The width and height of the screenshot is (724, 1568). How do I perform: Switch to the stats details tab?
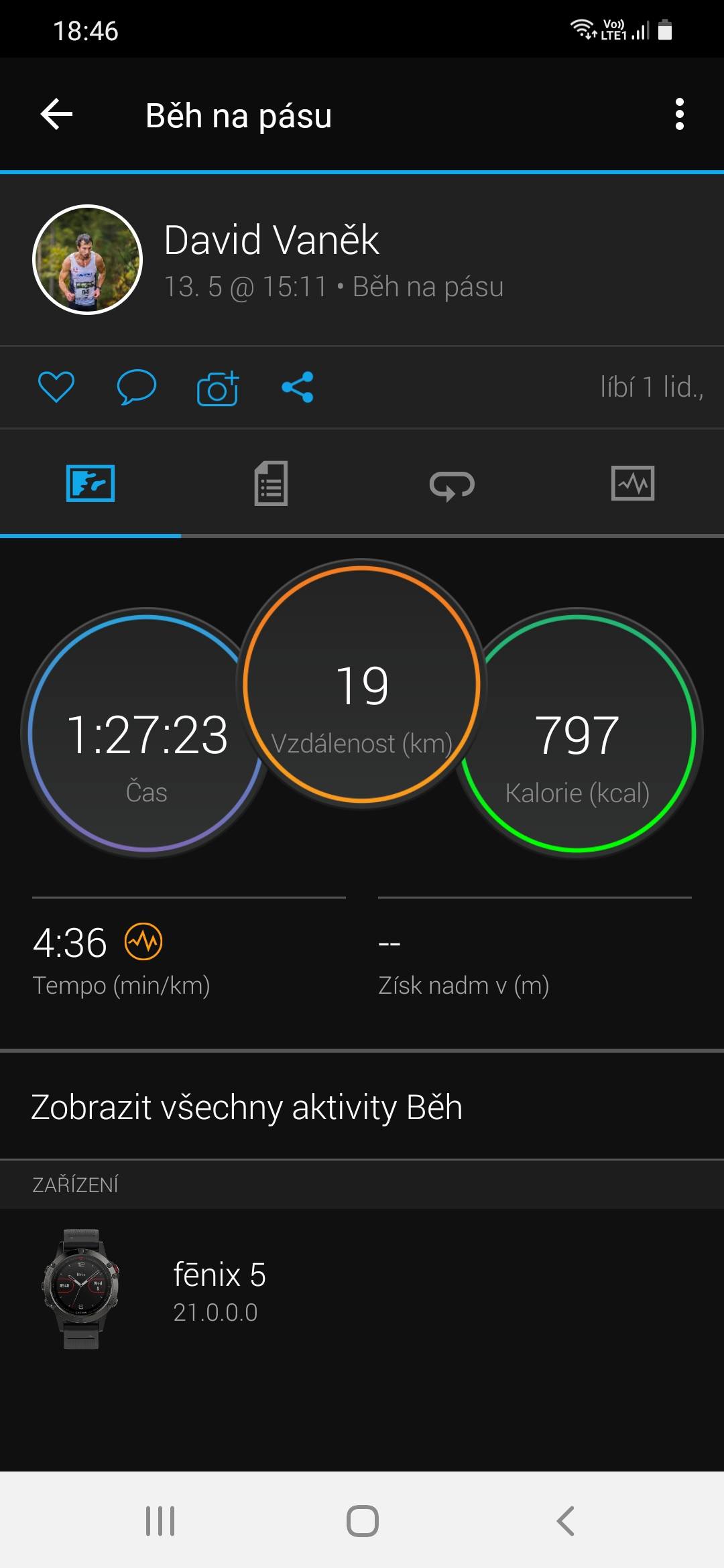[271, 483]
